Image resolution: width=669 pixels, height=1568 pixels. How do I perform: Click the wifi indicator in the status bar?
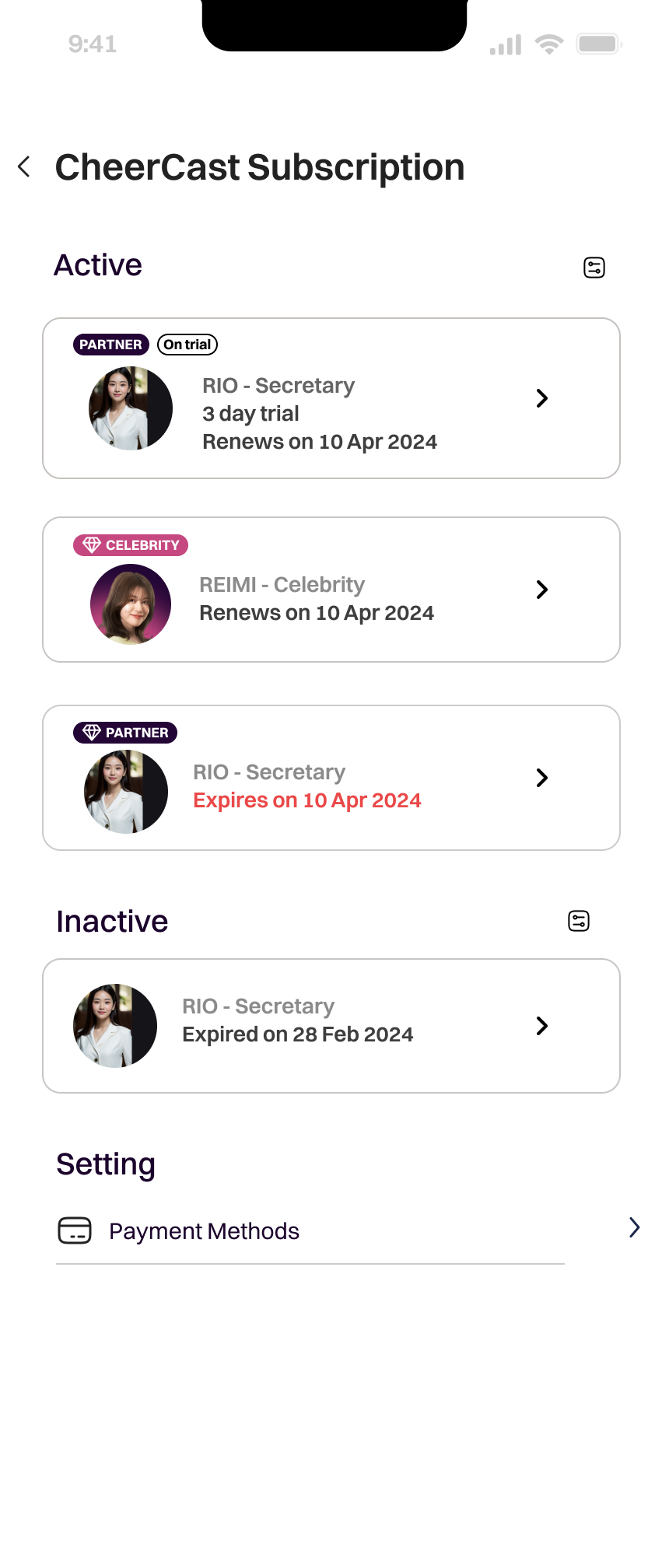pyautogui.click(x=550, y=44)
